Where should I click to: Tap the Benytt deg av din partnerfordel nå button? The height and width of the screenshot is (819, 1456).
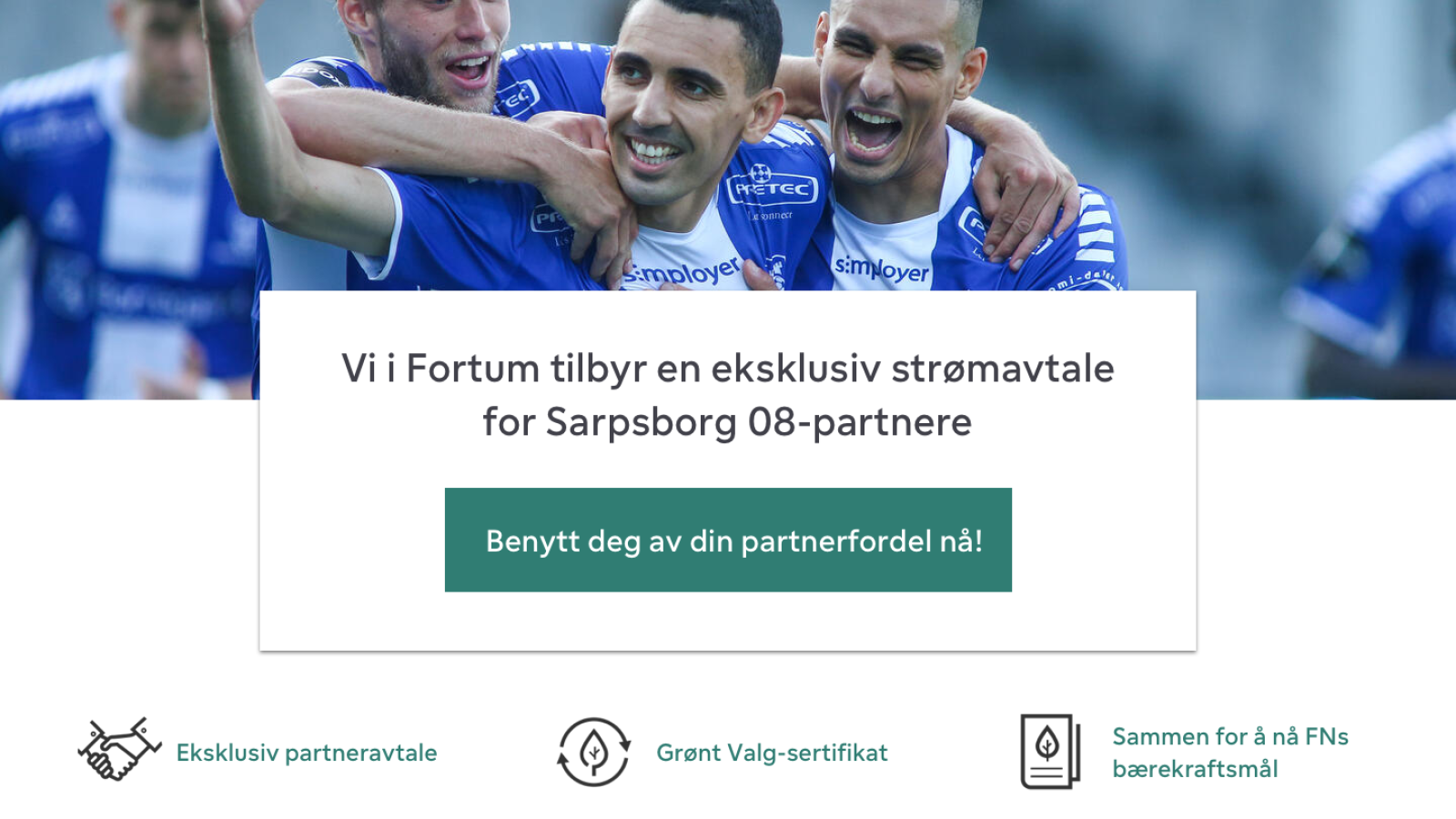pos(728,540)
